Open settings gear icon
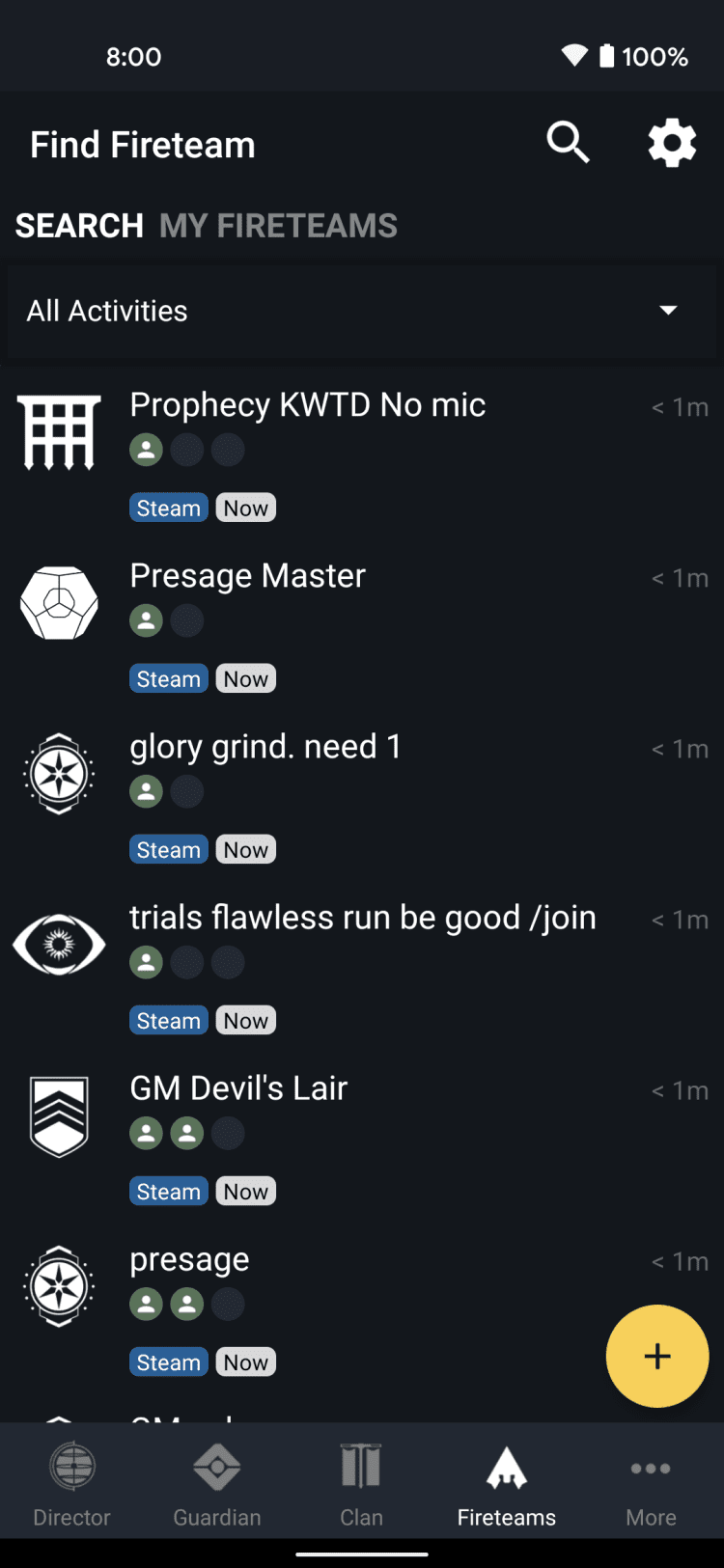724x1568 pixels. click(672, 144)
